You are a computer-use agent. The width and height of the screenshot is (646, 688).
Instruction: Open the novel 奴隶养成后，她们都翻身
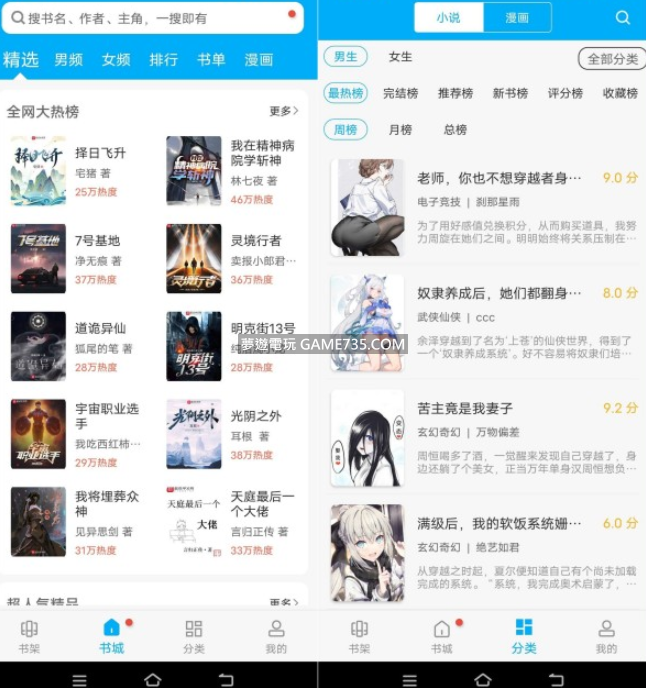[498, 293]
